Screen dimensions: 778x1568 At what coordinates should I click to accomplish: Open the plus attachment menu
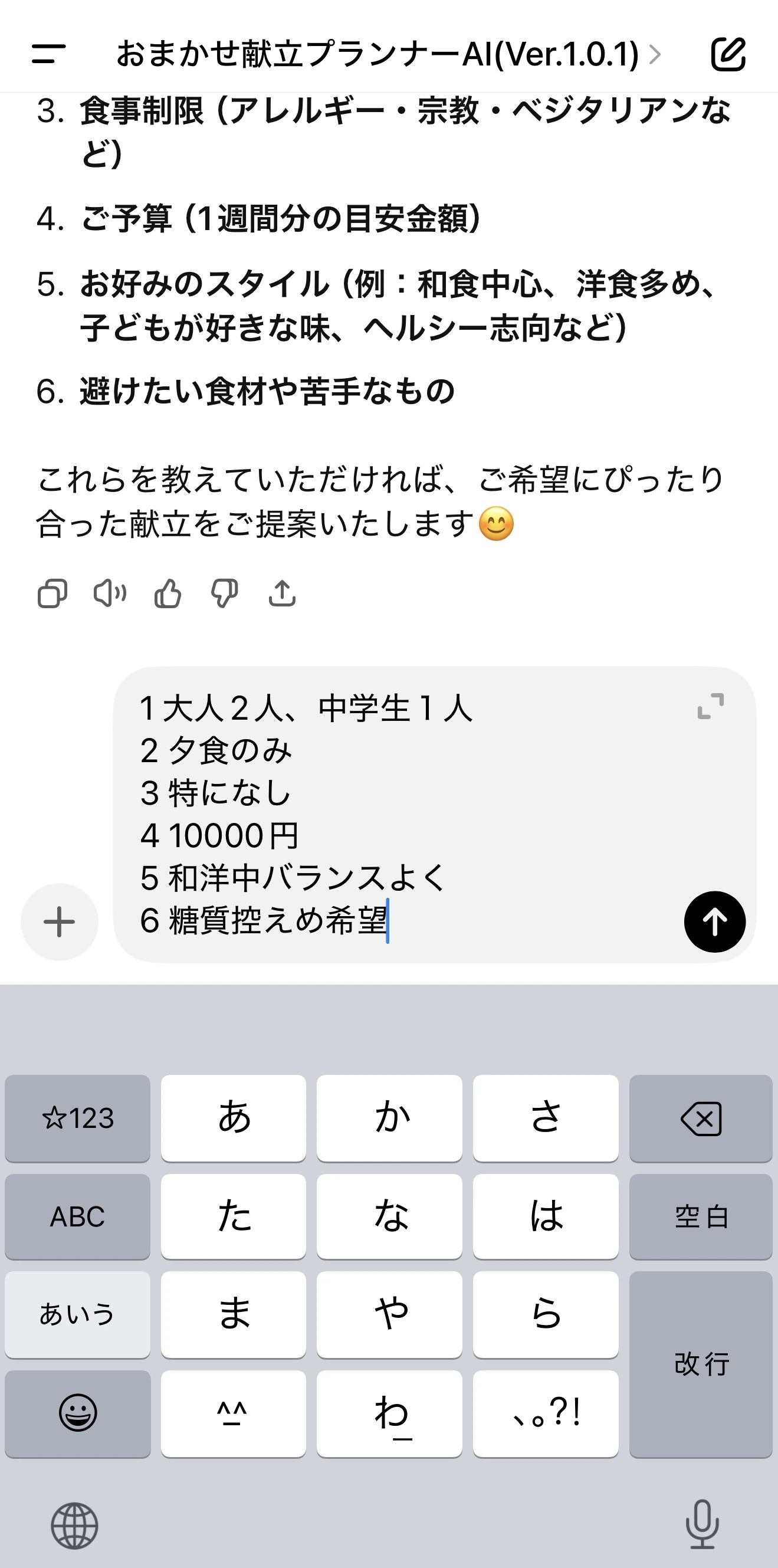point(59,921)
